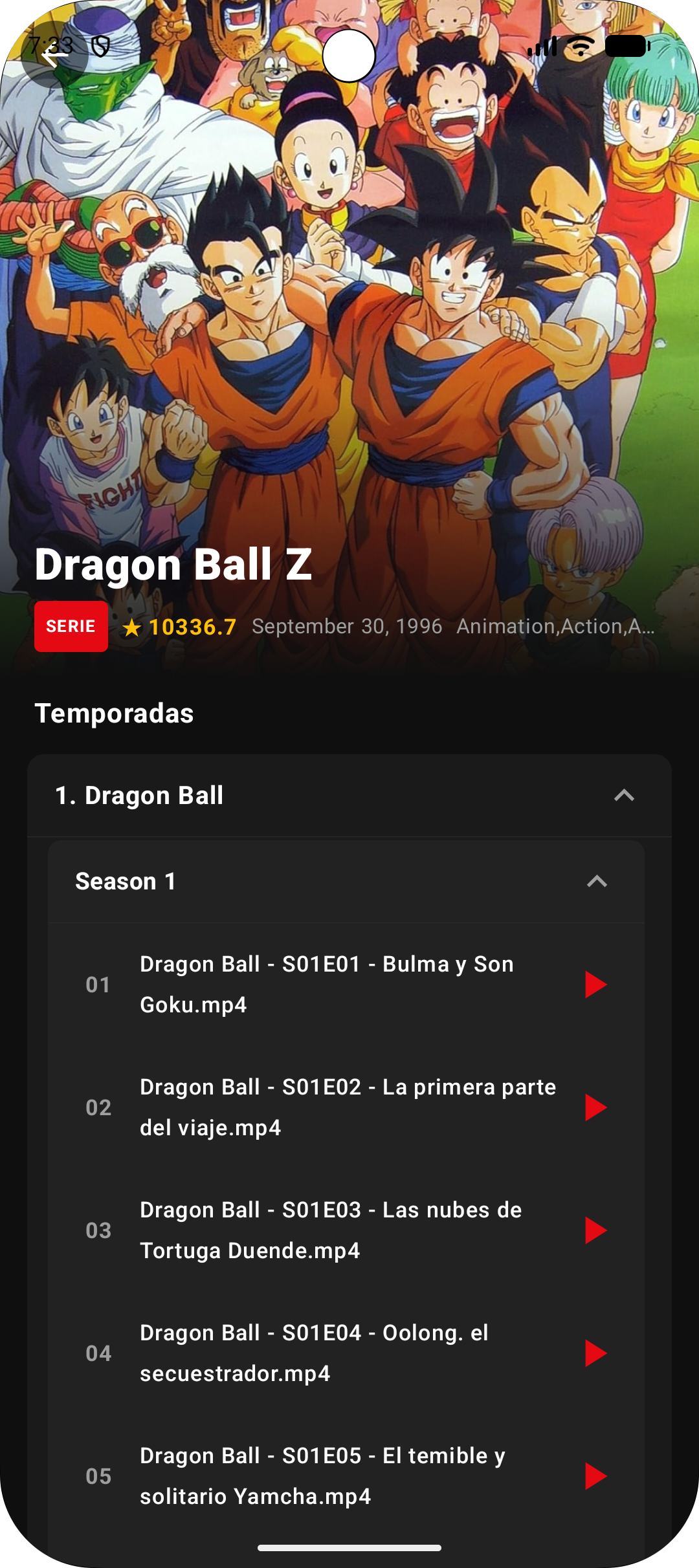Screen dimensions: 699x1568
Task: Go back using the top-left arrow
Action: tap(54, 55)
